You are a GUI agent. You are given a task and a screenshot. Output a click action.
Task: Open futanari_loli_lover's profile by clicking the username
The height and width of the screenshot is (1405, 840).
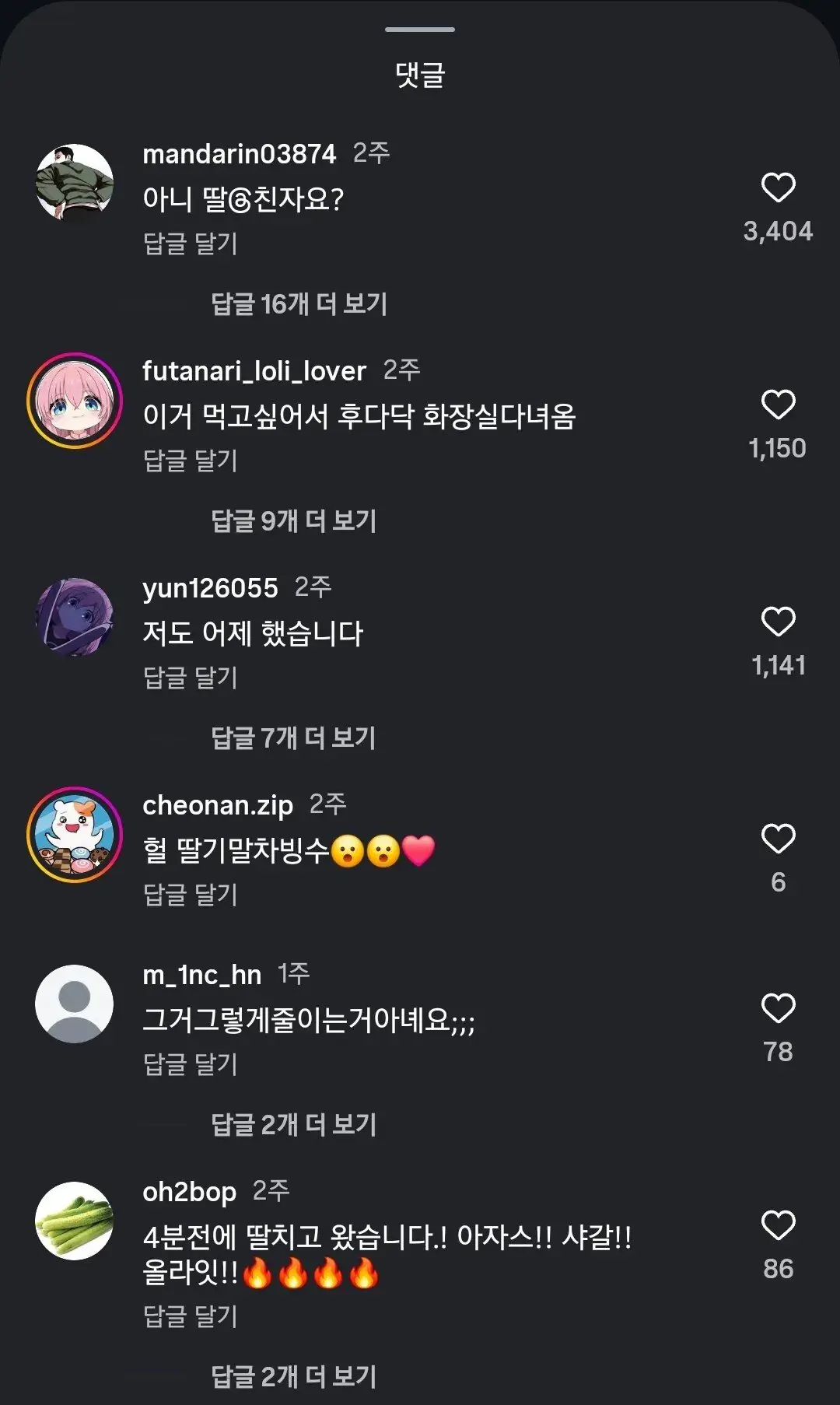coord(254,372)
